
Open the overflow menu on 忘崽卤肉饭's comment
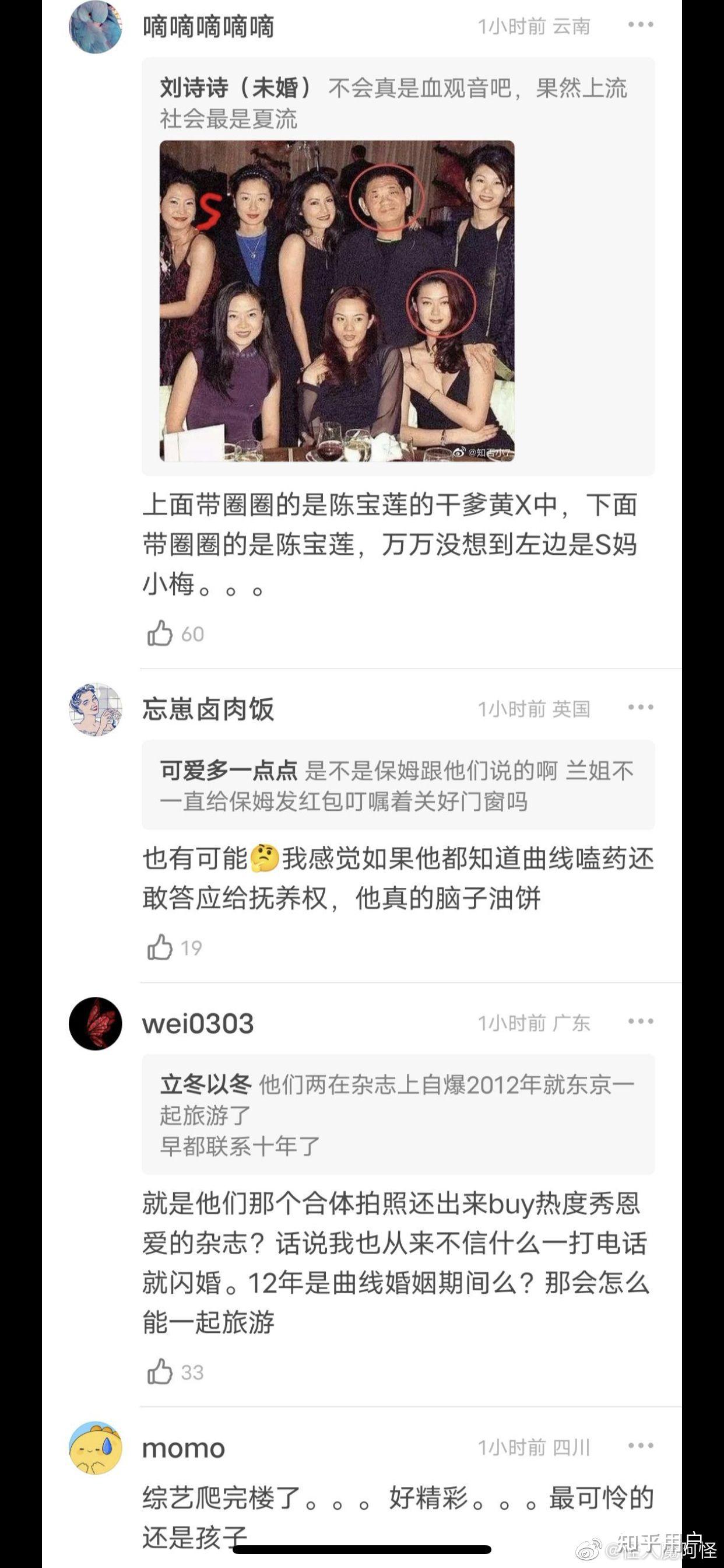(x=641, y=708)
